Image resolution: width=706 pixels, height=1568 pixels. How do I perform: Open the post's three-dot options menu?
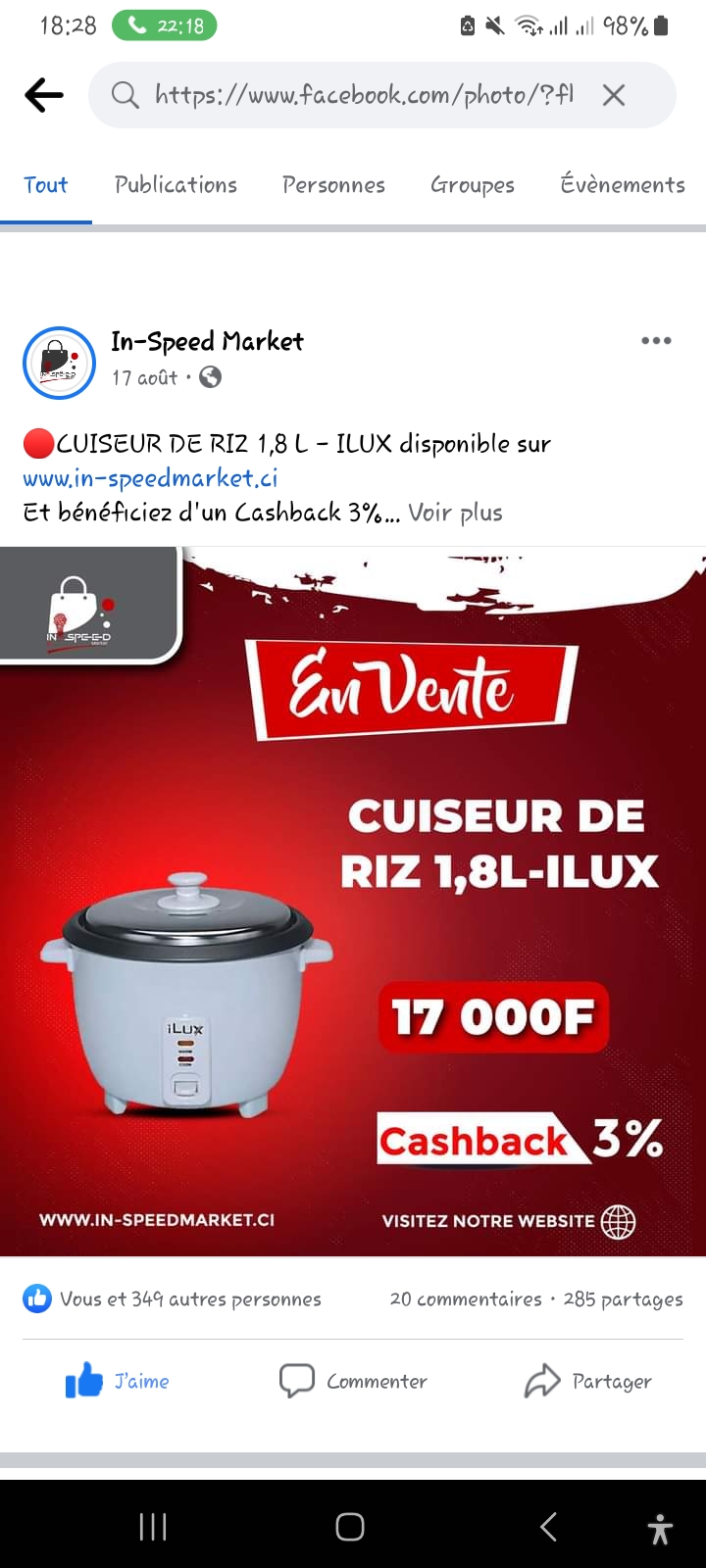(656, 341)
